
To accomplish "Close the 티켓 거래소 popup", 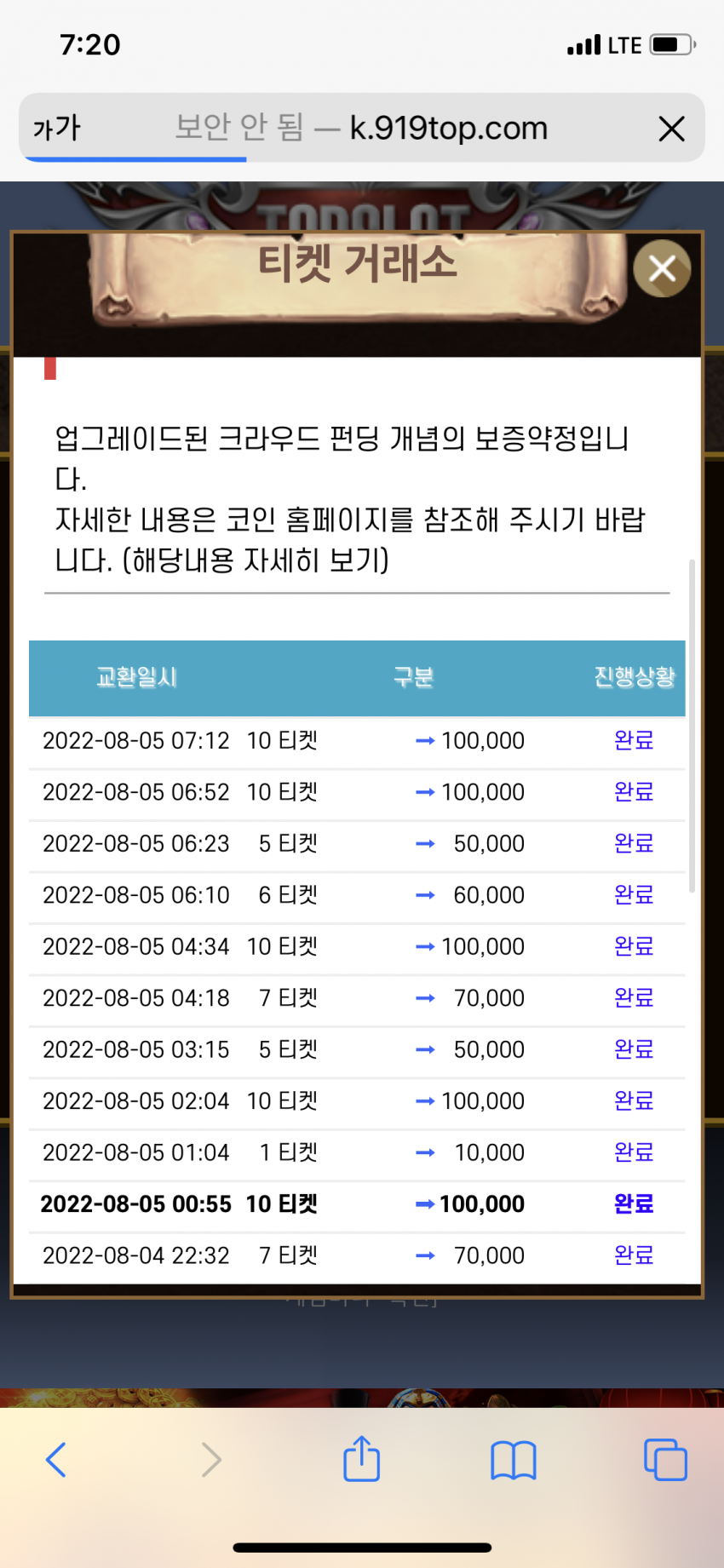I will pos(662,269).
